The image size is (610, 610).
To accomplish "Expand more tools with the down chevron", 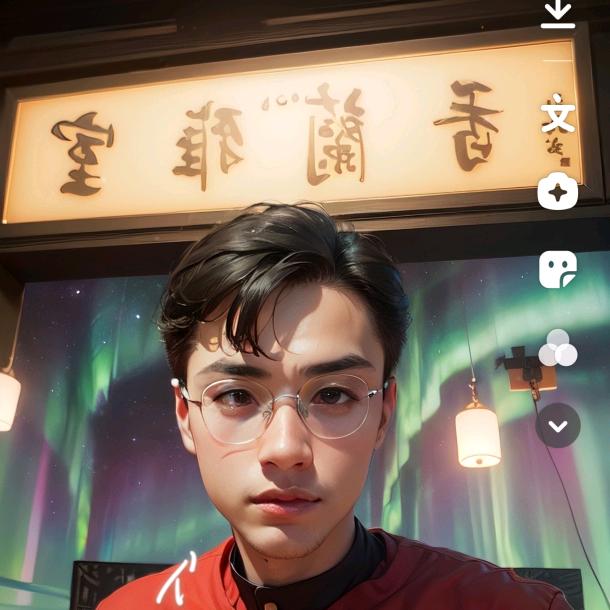I will (558, 426).
